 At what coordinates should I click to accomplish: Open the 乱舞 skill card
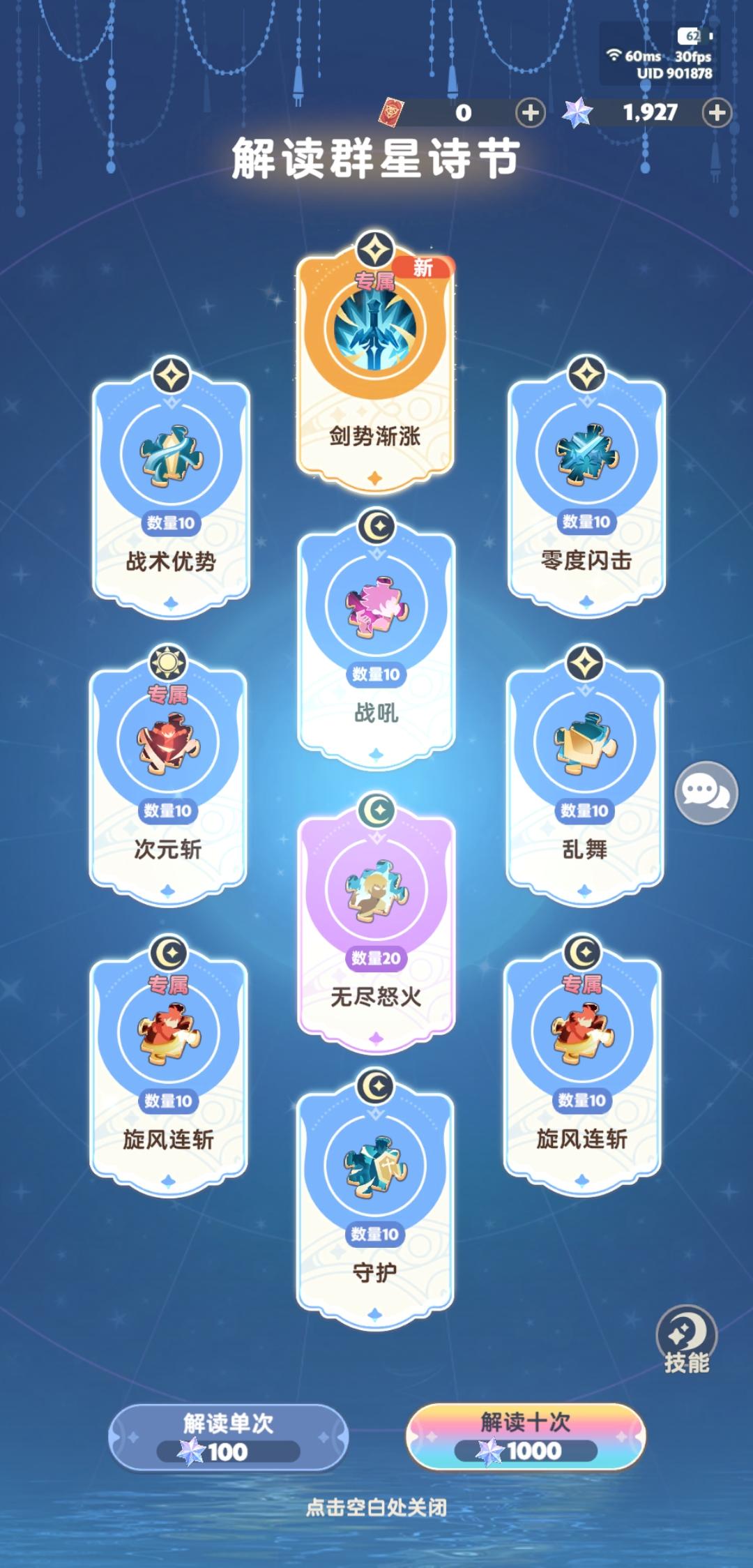[583, 767]
